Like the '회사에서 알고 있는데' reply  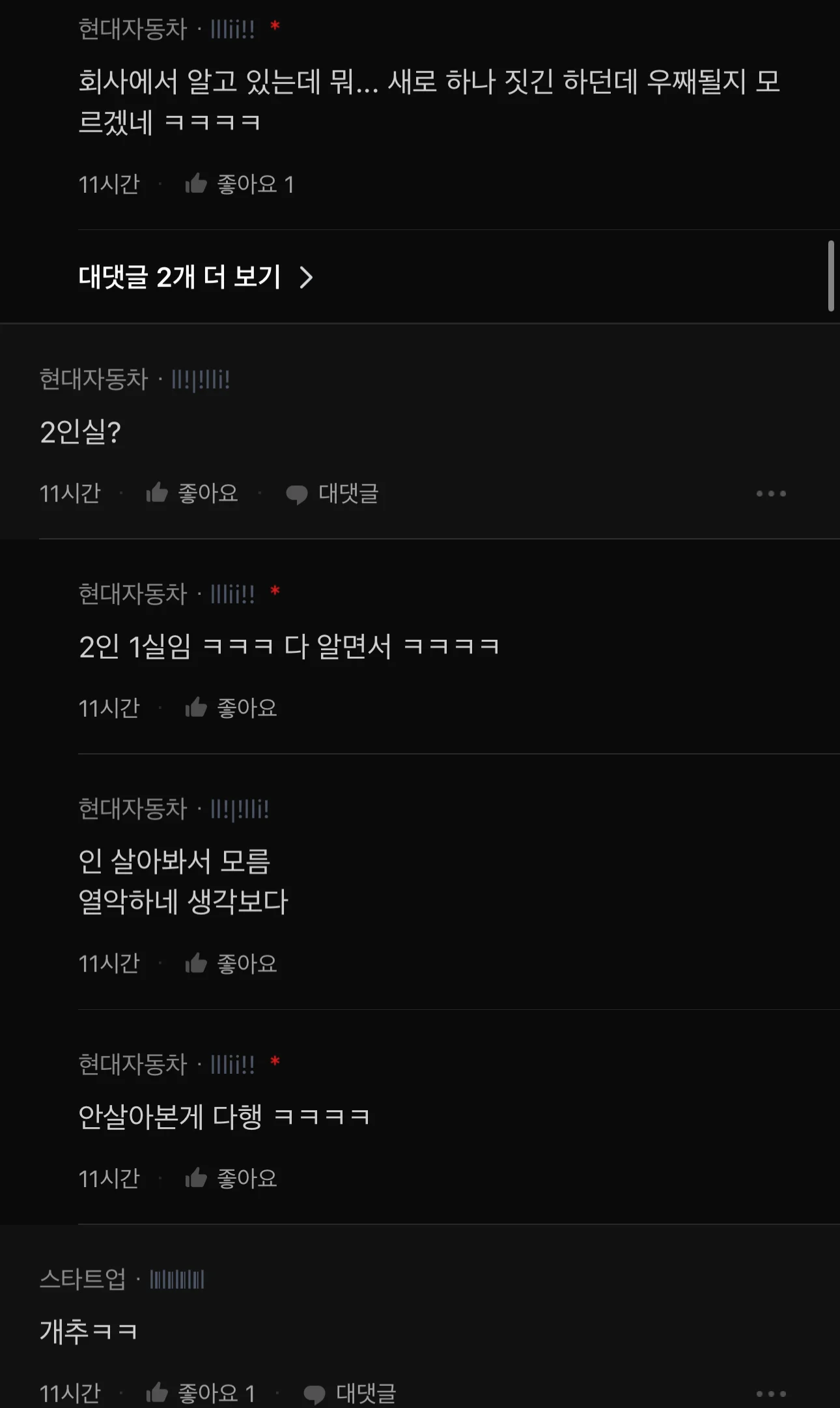239,184
